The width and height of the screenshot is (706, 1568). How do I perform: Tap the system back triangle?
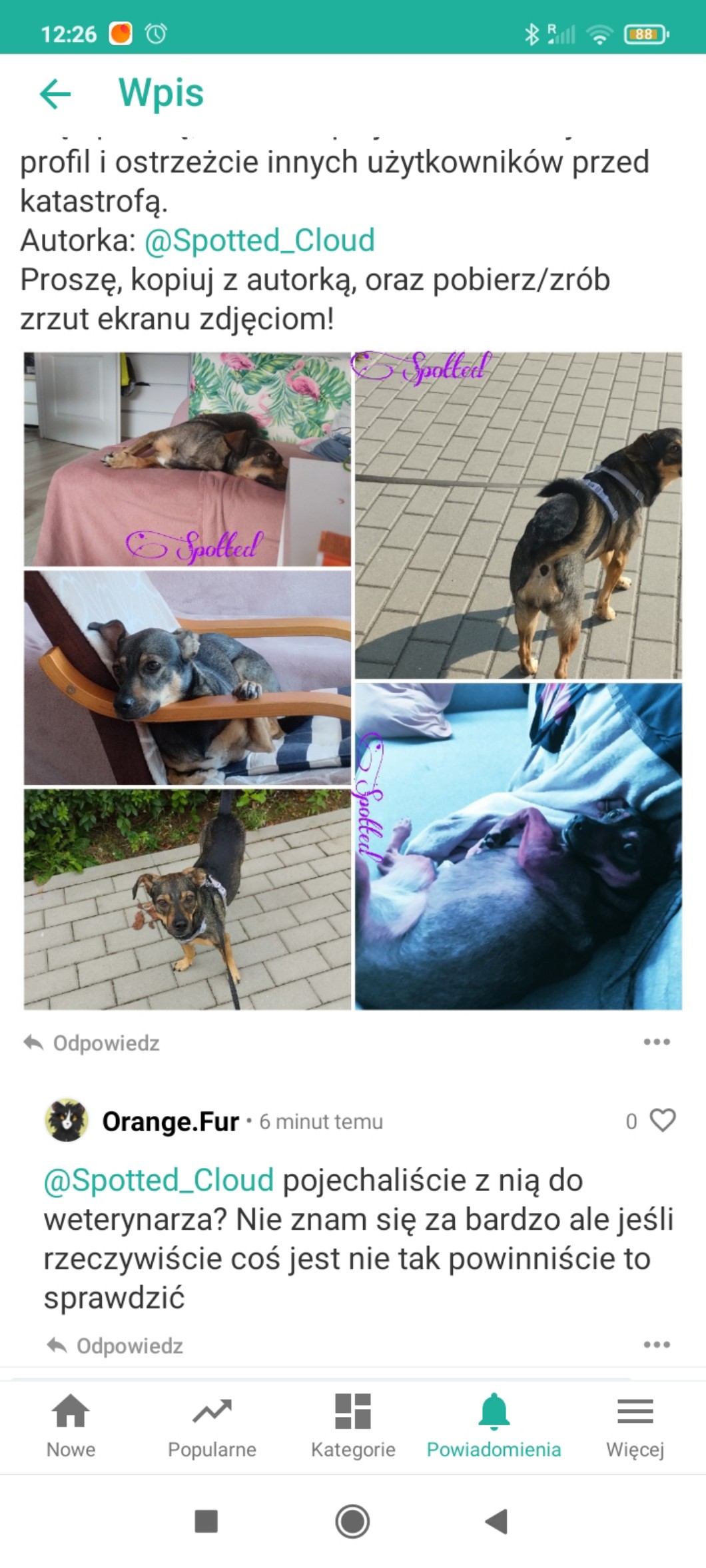496,1521
